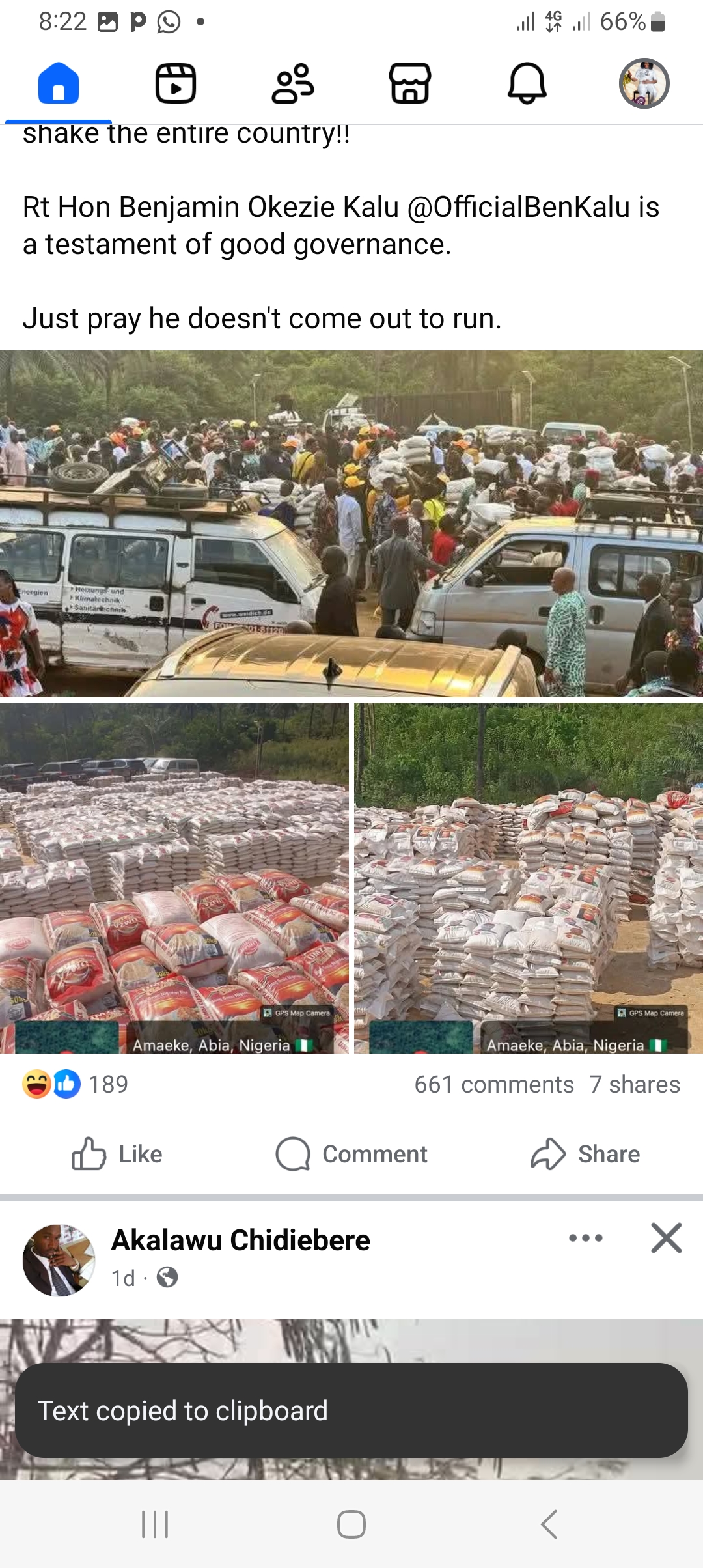Open the Reels and Video section
This screenshot has width=703, height=1568.
(176, 83)
